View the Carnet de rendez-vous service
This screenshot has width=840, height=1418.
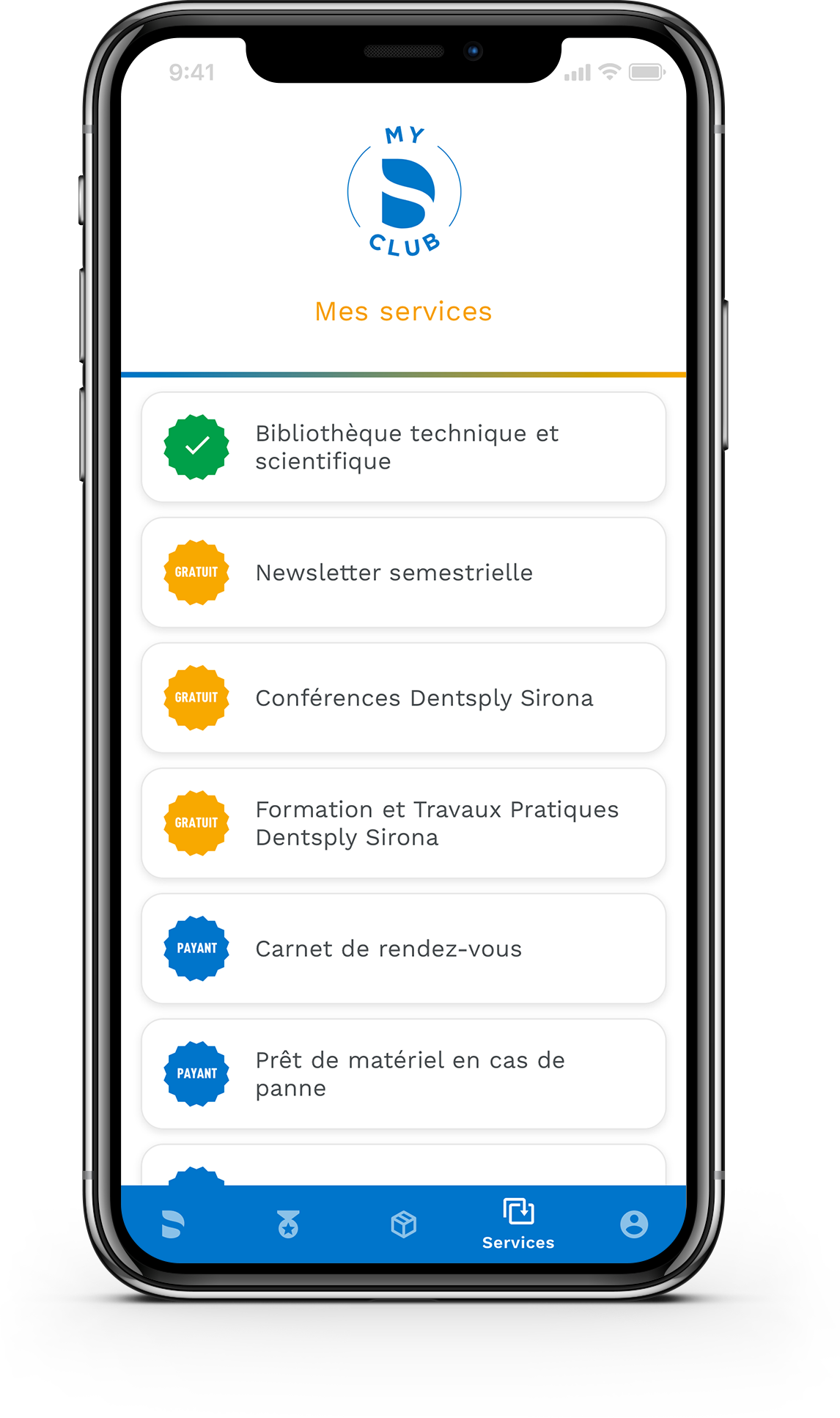(x=403, y=949)
